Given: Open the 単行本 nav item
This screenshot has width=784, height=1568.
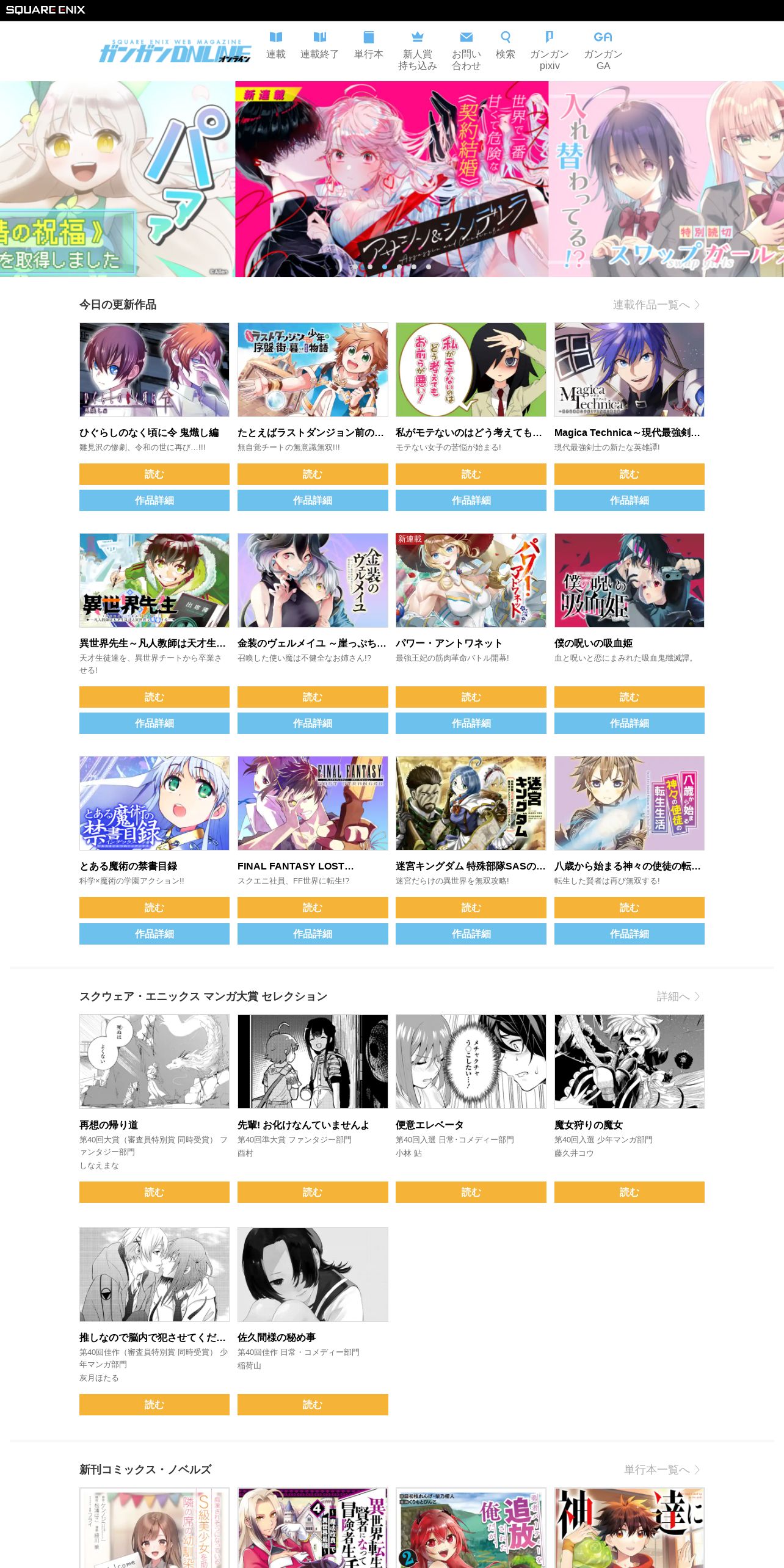Looking at the screenshot, I should pos(368,46).
